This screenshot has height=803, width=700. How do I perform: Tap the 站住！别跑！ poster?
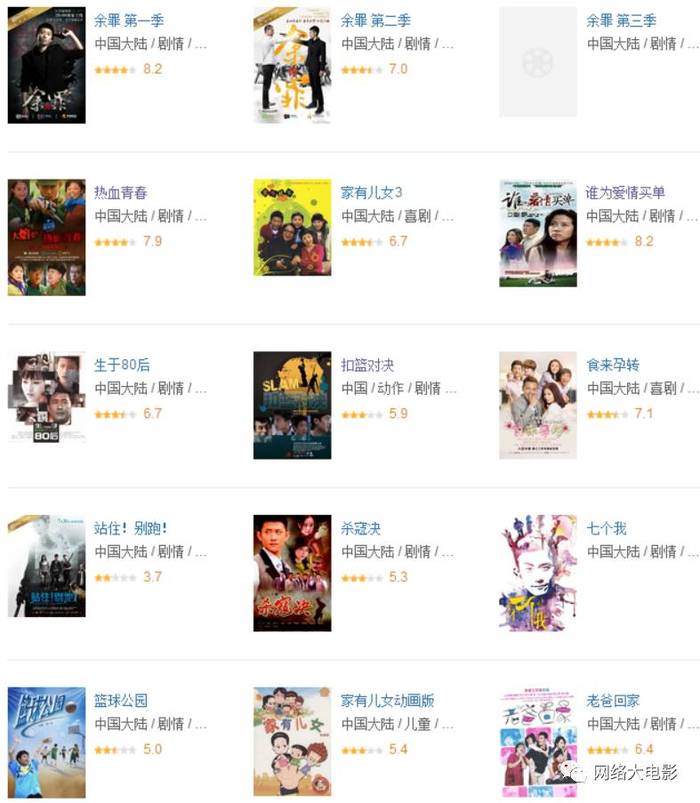click(x=46, y=566)
